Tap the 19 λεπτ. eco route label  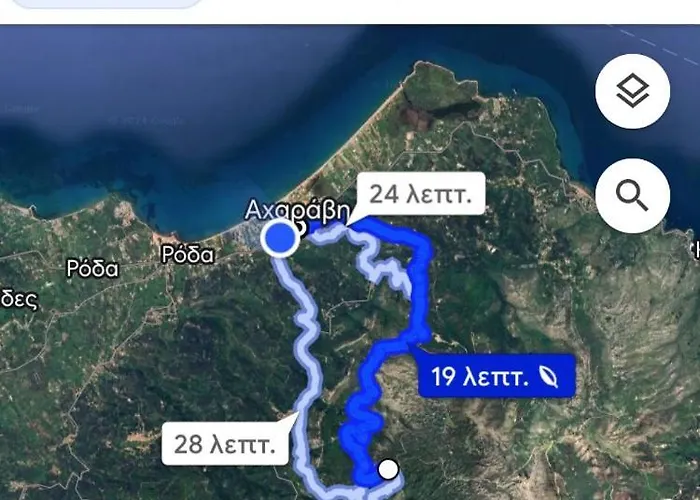click(496, 377)
